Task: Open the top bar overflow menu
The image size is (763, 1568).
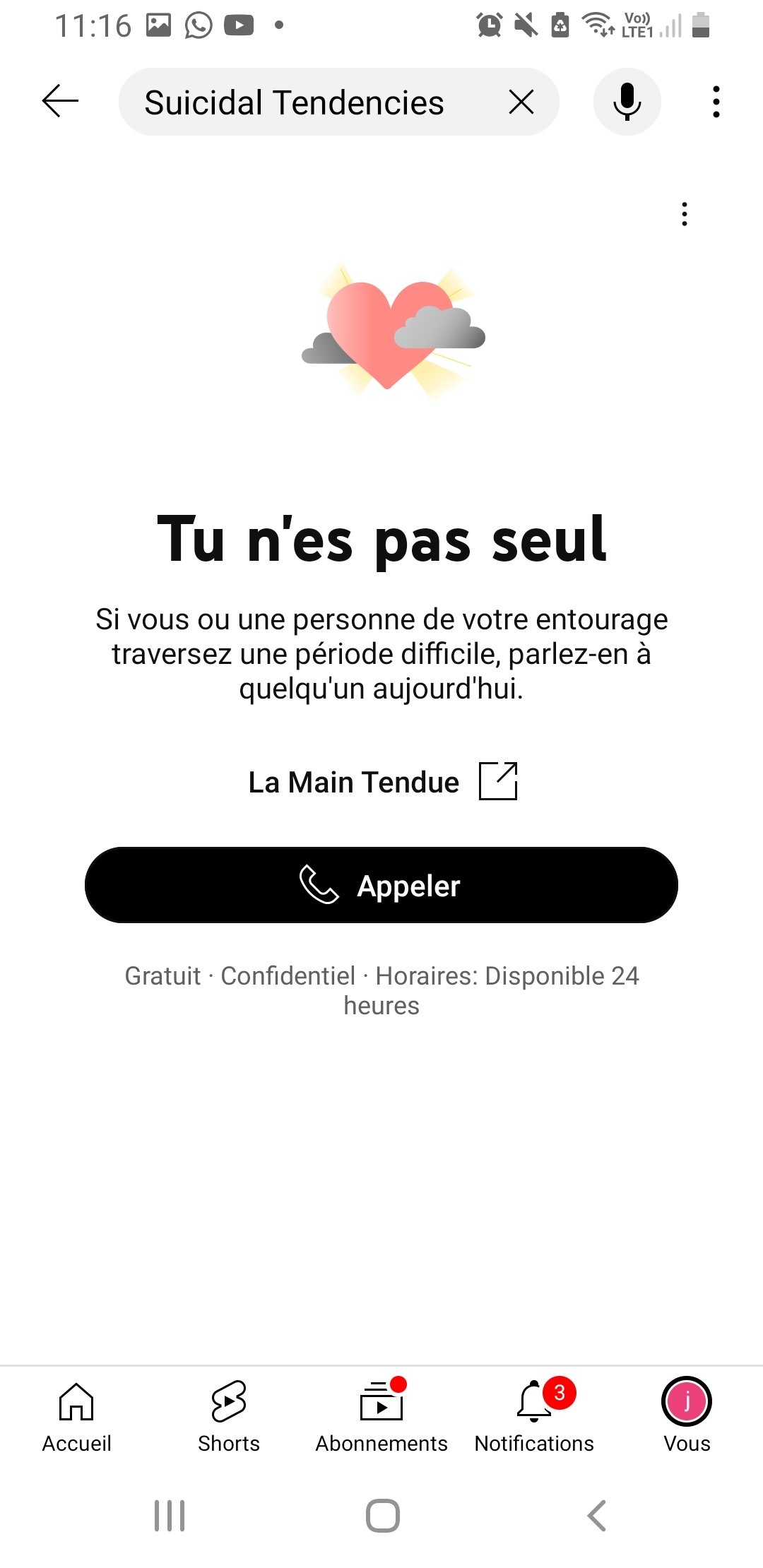Action: (716, 102)
